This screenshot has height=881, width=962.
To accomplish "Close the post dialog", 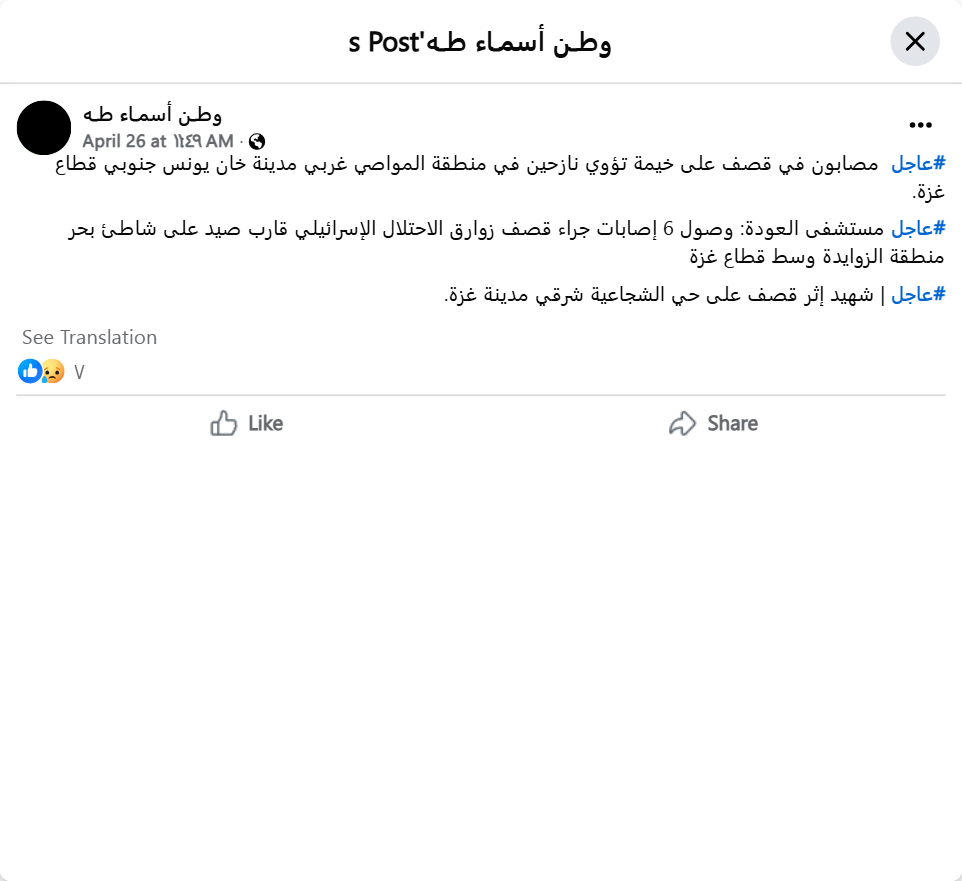I will (x=914, y=41).
